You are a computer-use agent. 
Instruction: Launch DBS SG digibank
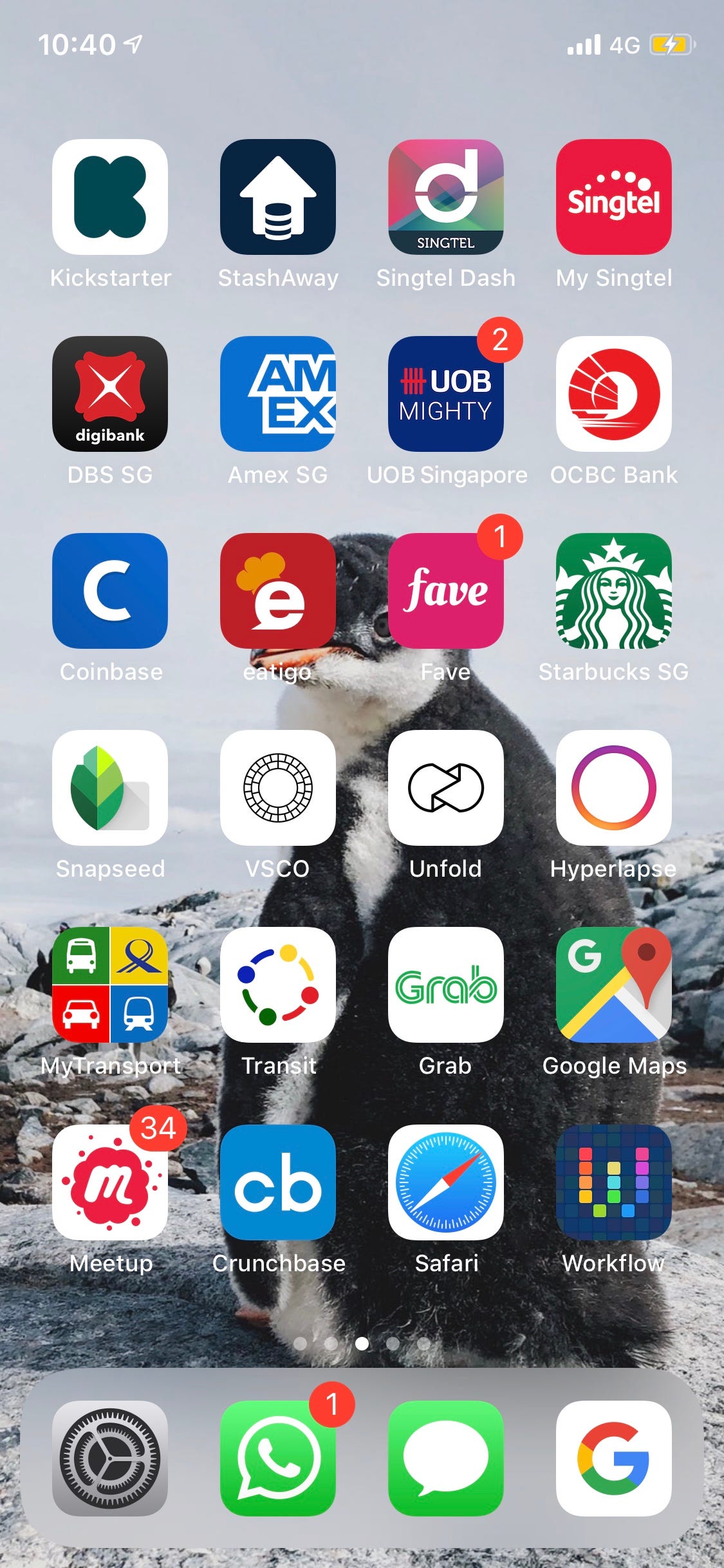[x=110, y=394]
